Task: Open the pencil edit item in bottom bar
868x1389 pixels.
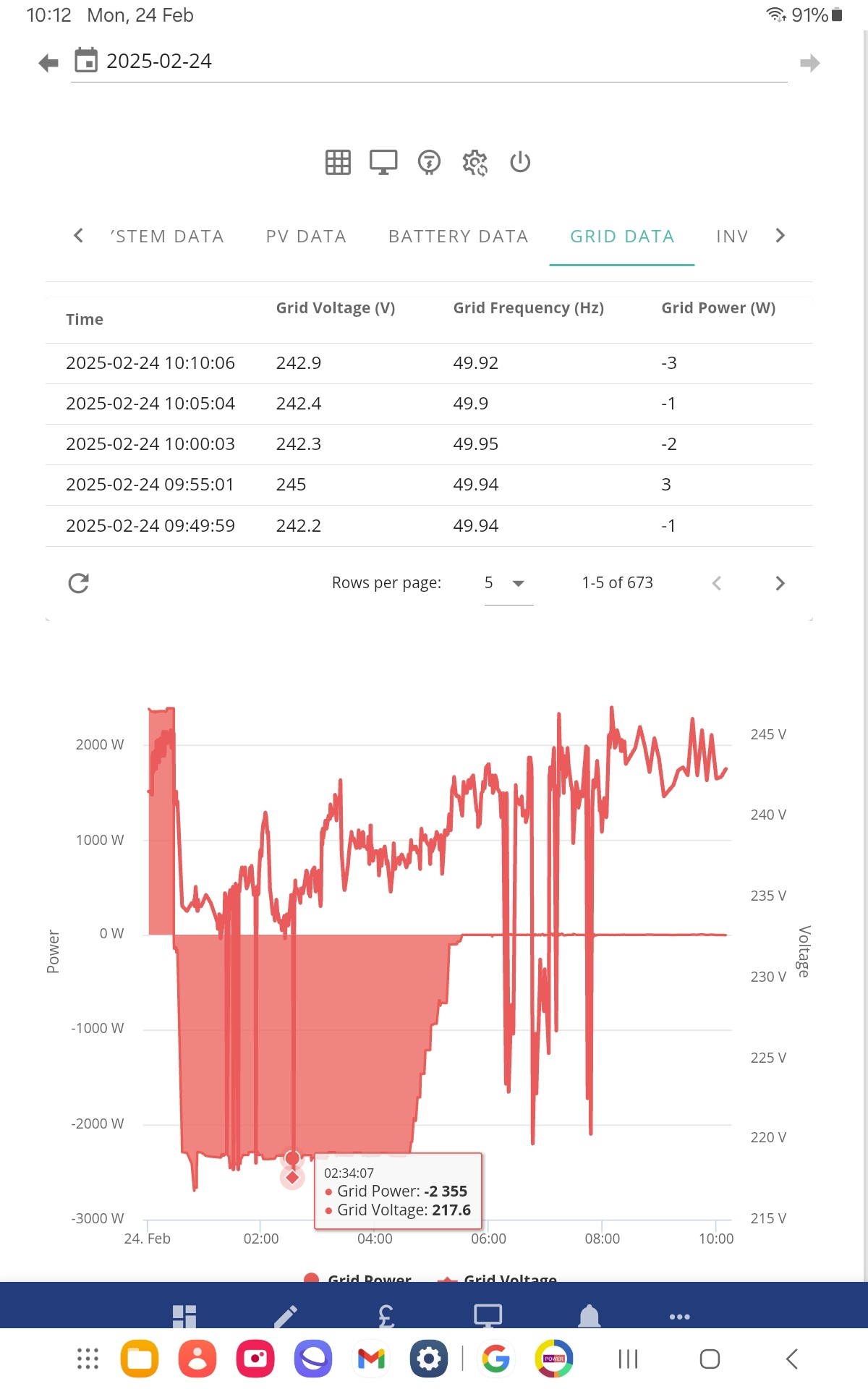Action: [x=286, y=1316]
